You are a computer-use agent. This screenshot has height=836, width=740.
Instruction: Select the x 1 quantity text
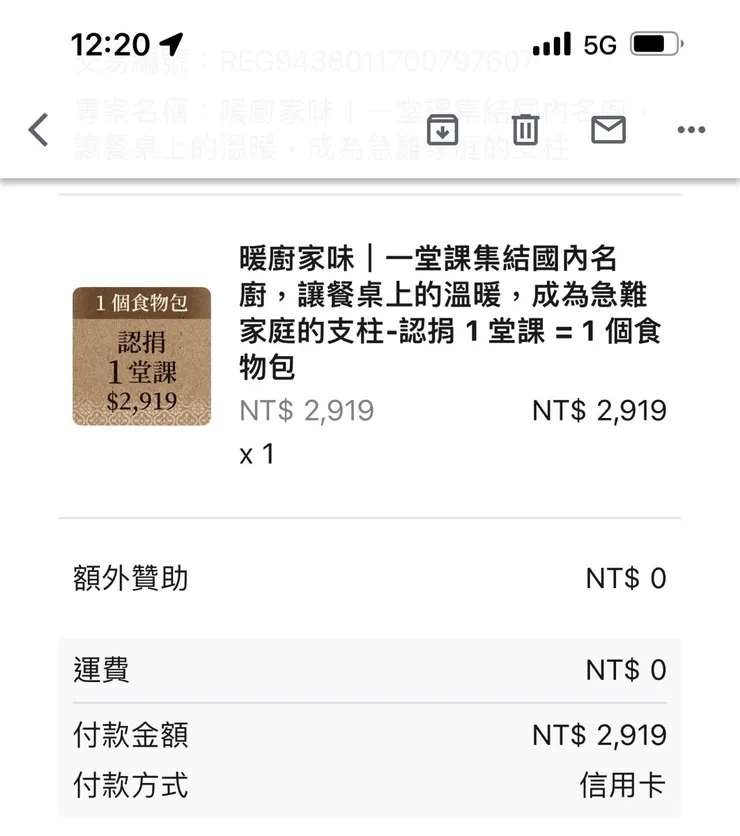point(259,455)
